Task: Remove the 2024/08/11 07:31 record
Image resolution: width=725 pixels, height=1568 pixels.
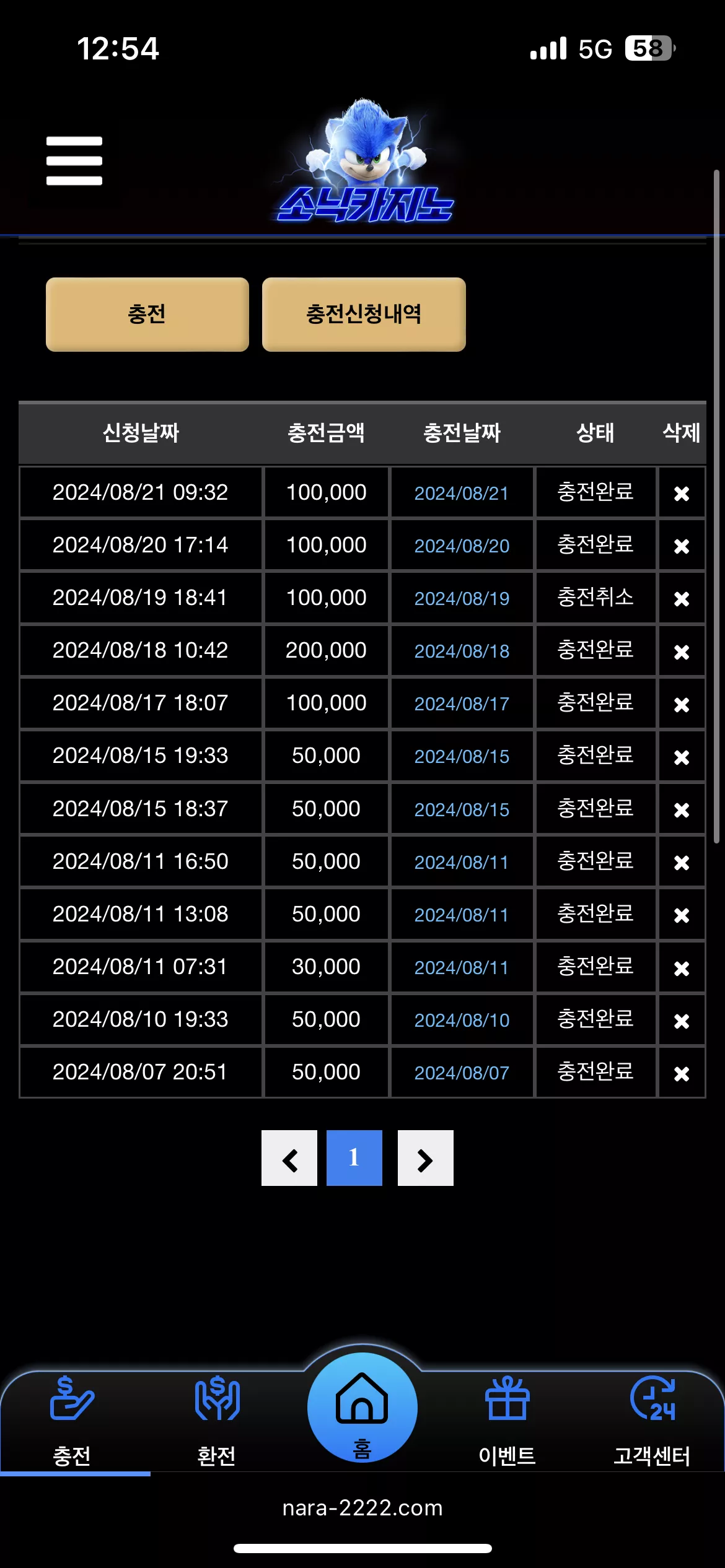Action: tap(682, 968)
